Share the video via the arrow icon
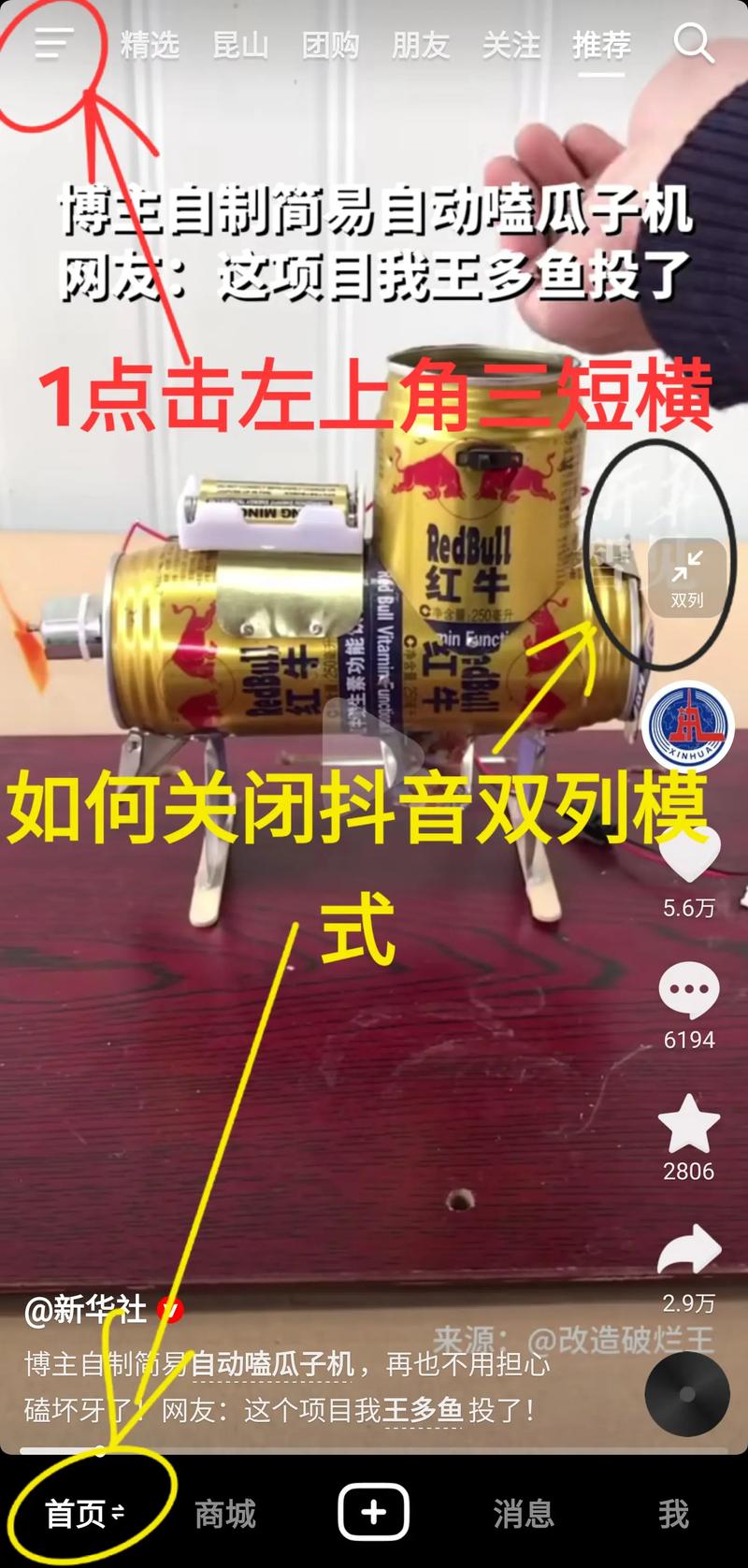Image resolution: width=748 pixels, height=1568 pixels. (689, 1253)
